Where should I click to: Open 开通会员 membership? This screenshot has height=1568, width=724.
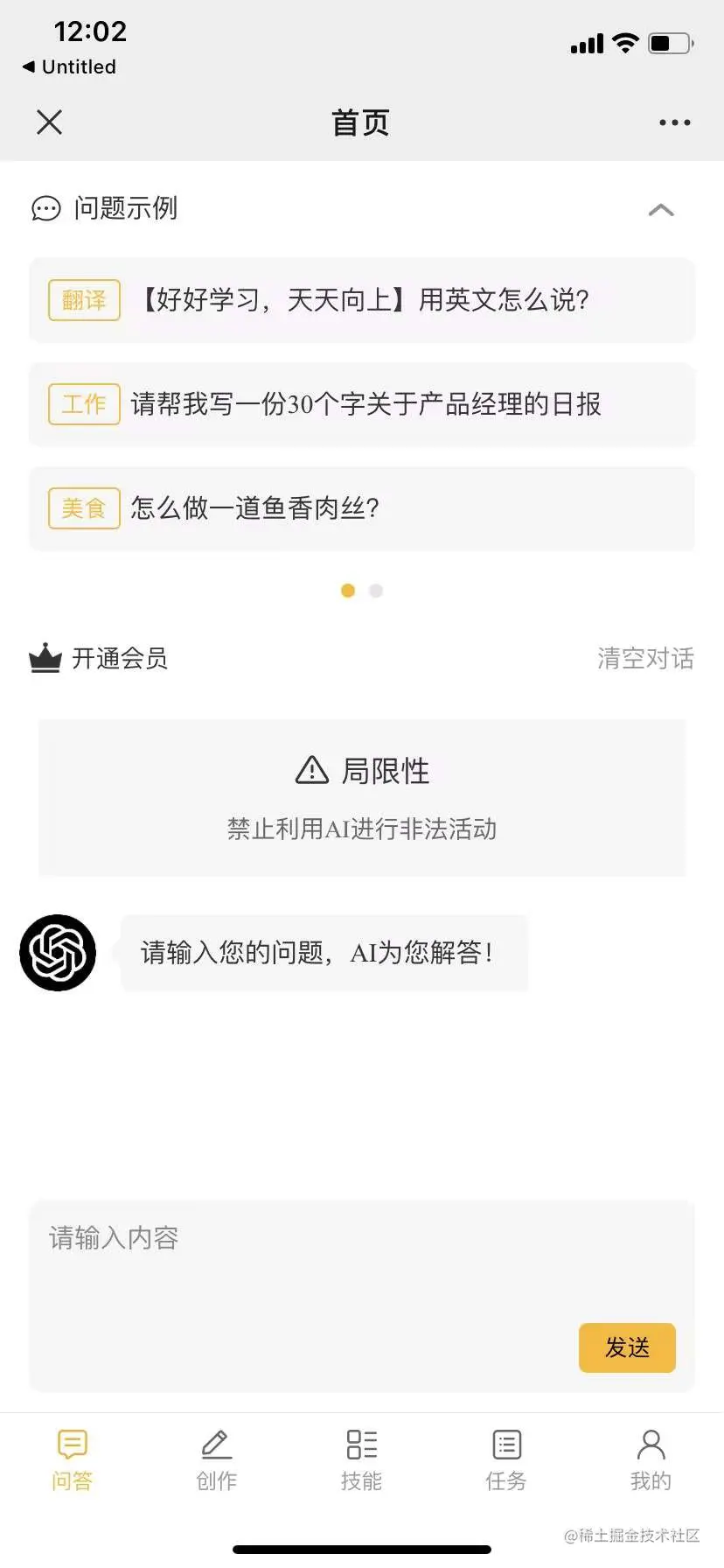(x=99, y=658)
